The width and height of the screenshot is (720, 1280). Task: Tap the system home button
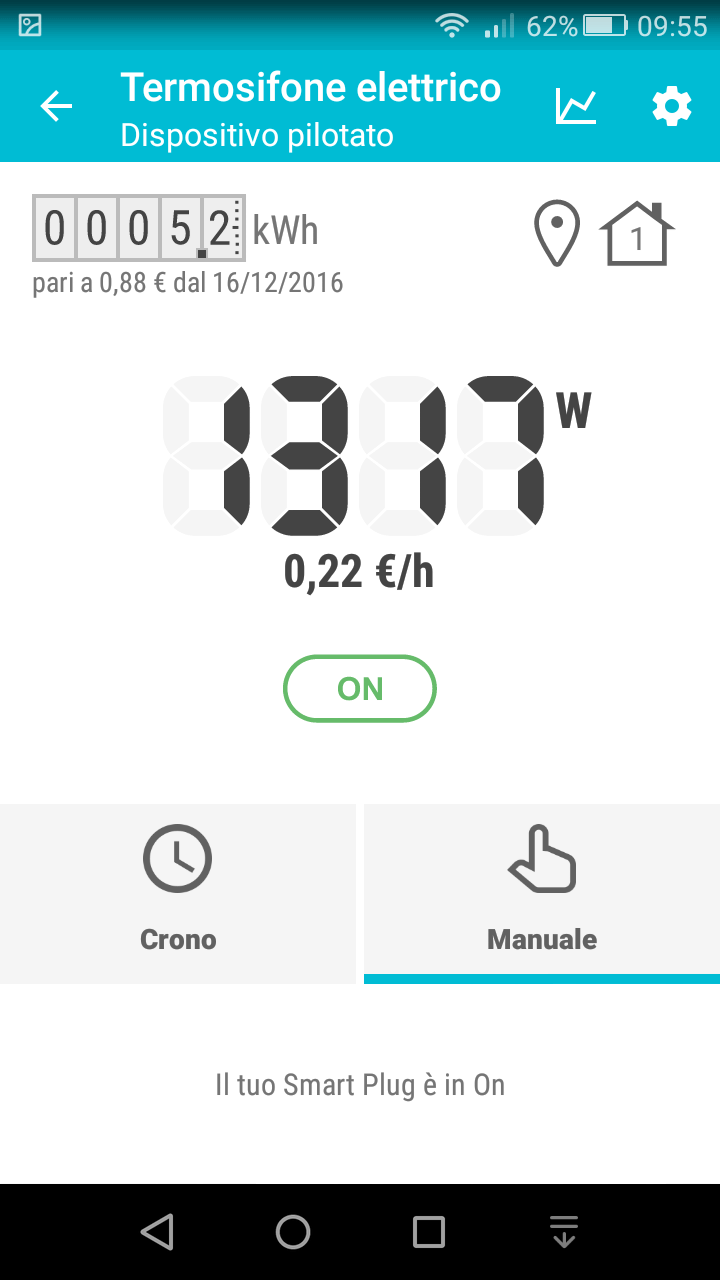(x=293, y=1232)
